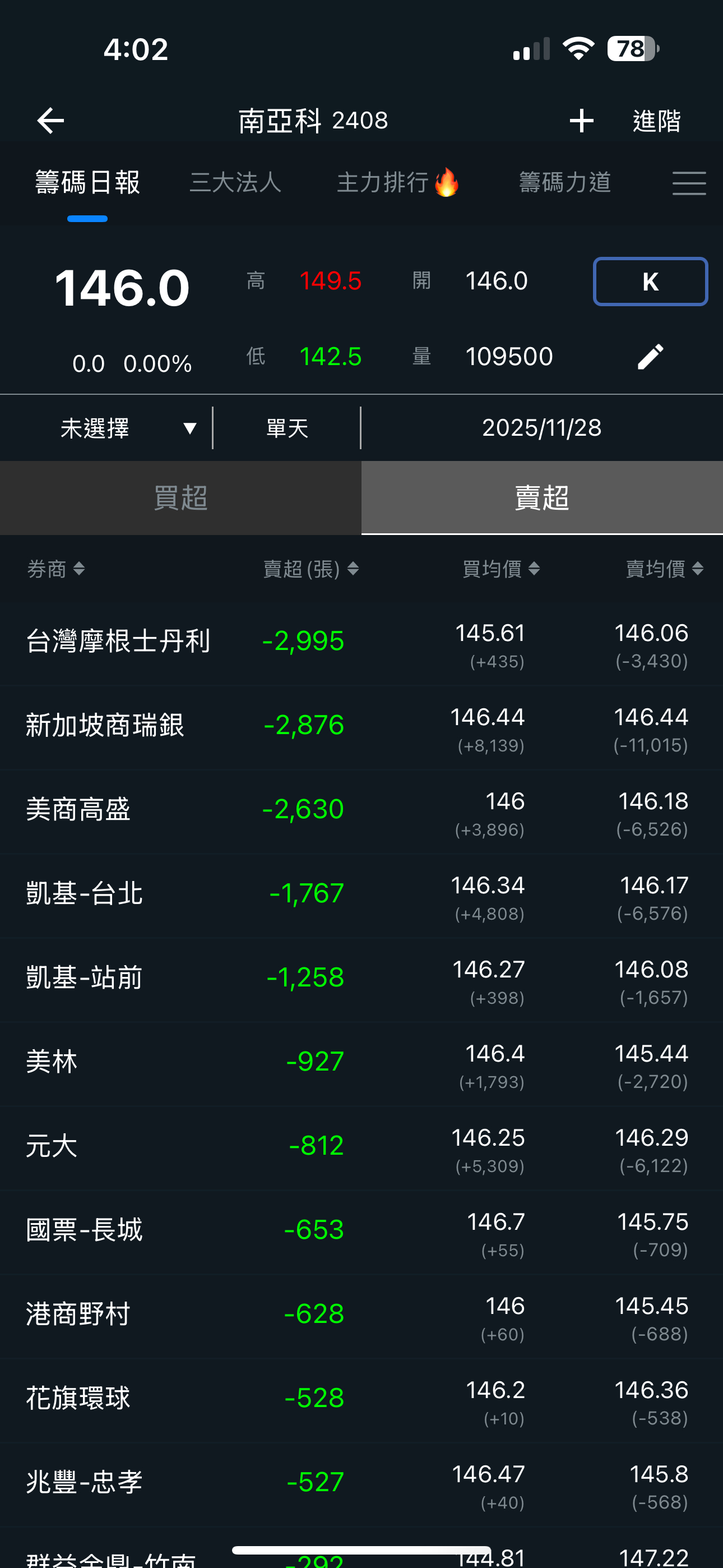Select the 賣超 segment
Viewport: 723px width, 1568px height.
click(543, 497)
